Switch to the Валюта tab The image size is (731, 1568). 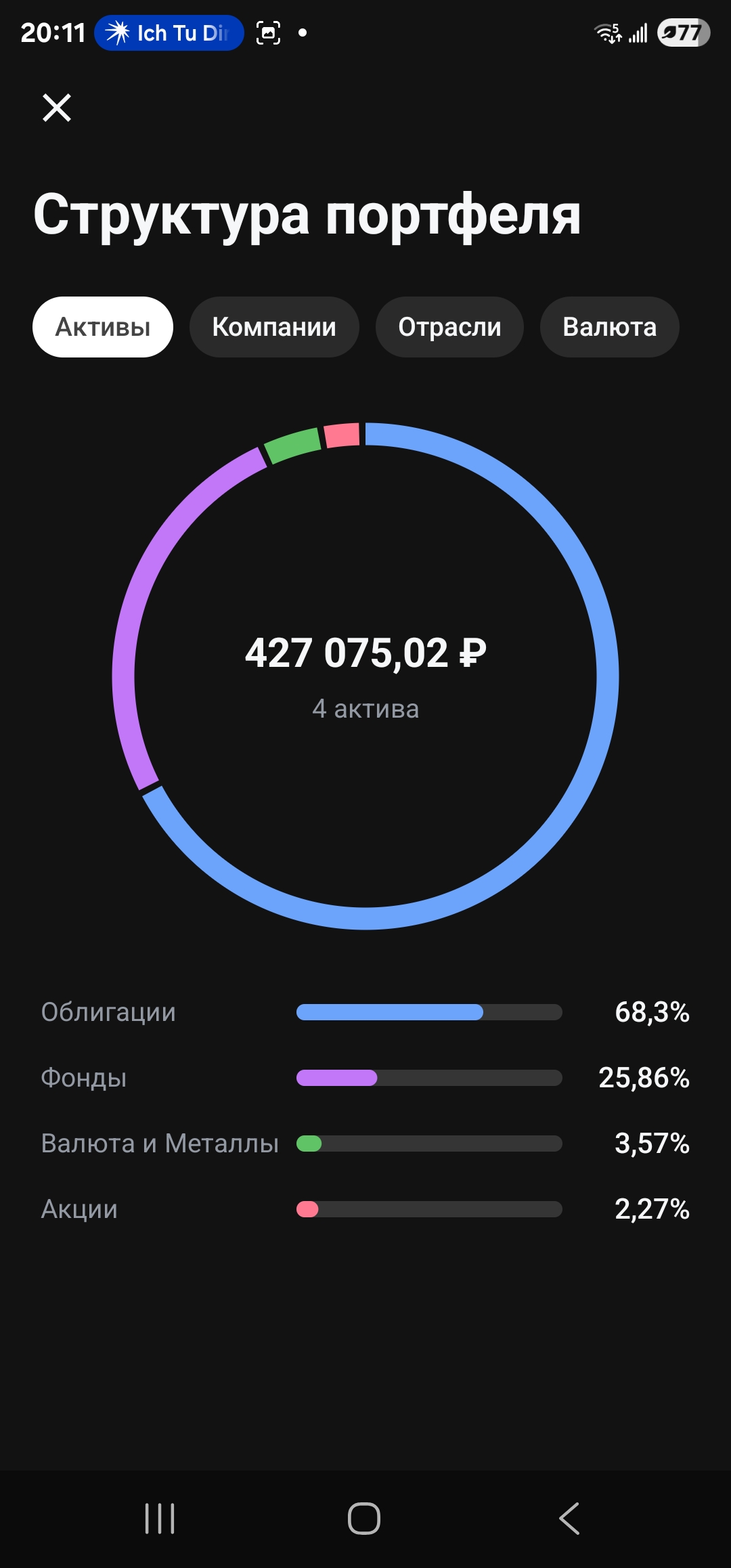[609, 327]
